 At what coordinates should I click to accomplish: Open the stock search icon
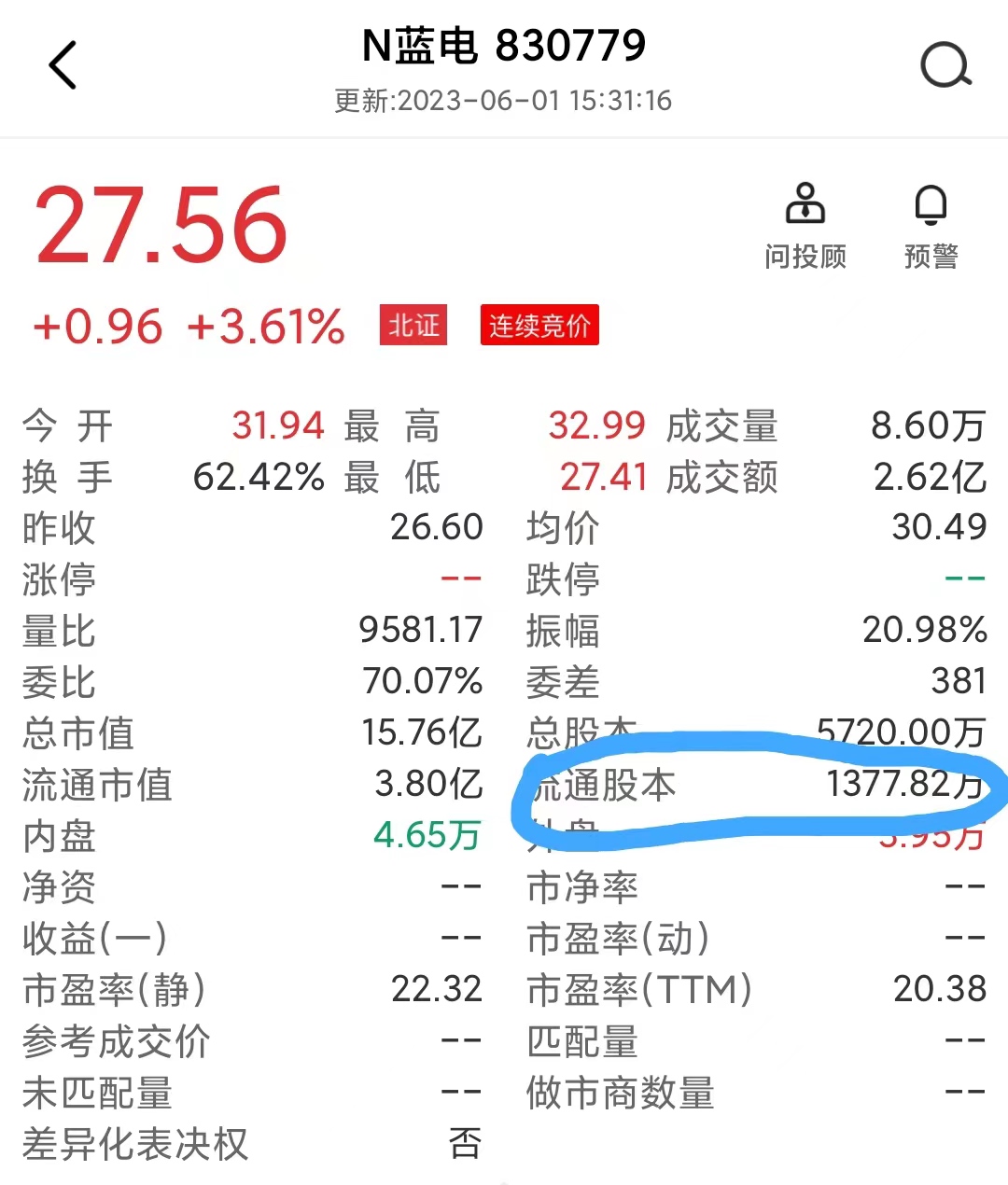[945, 65]
